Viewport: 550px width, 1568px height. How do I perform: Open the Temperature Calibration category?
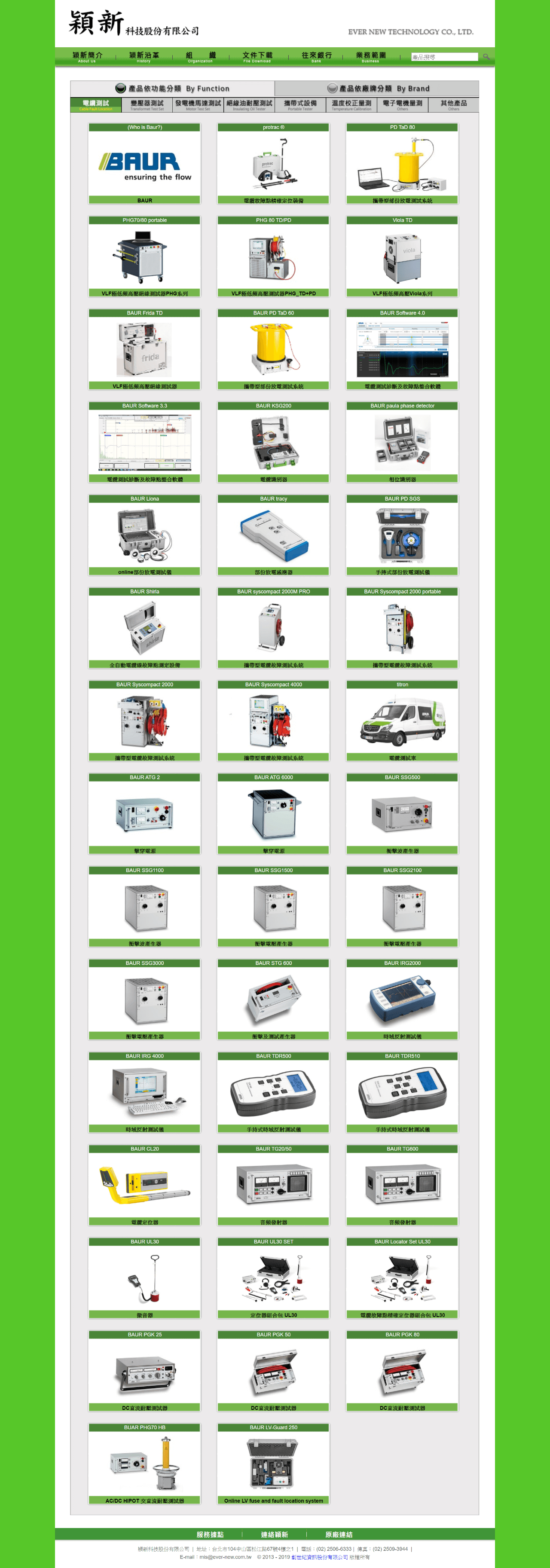point(351,105)
